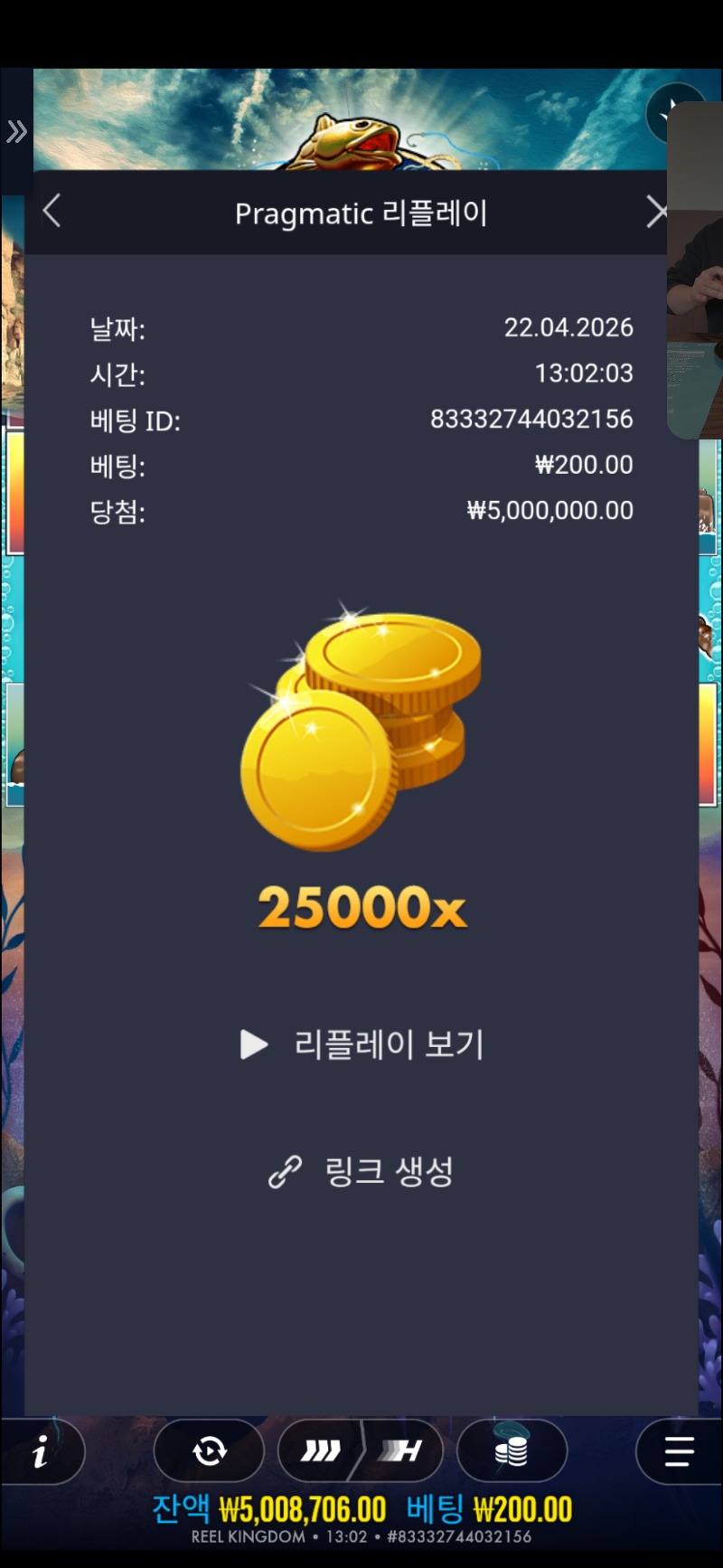Expand the sidebar using the double chevron
This screenshot has width=723, height=1568.
16,131
